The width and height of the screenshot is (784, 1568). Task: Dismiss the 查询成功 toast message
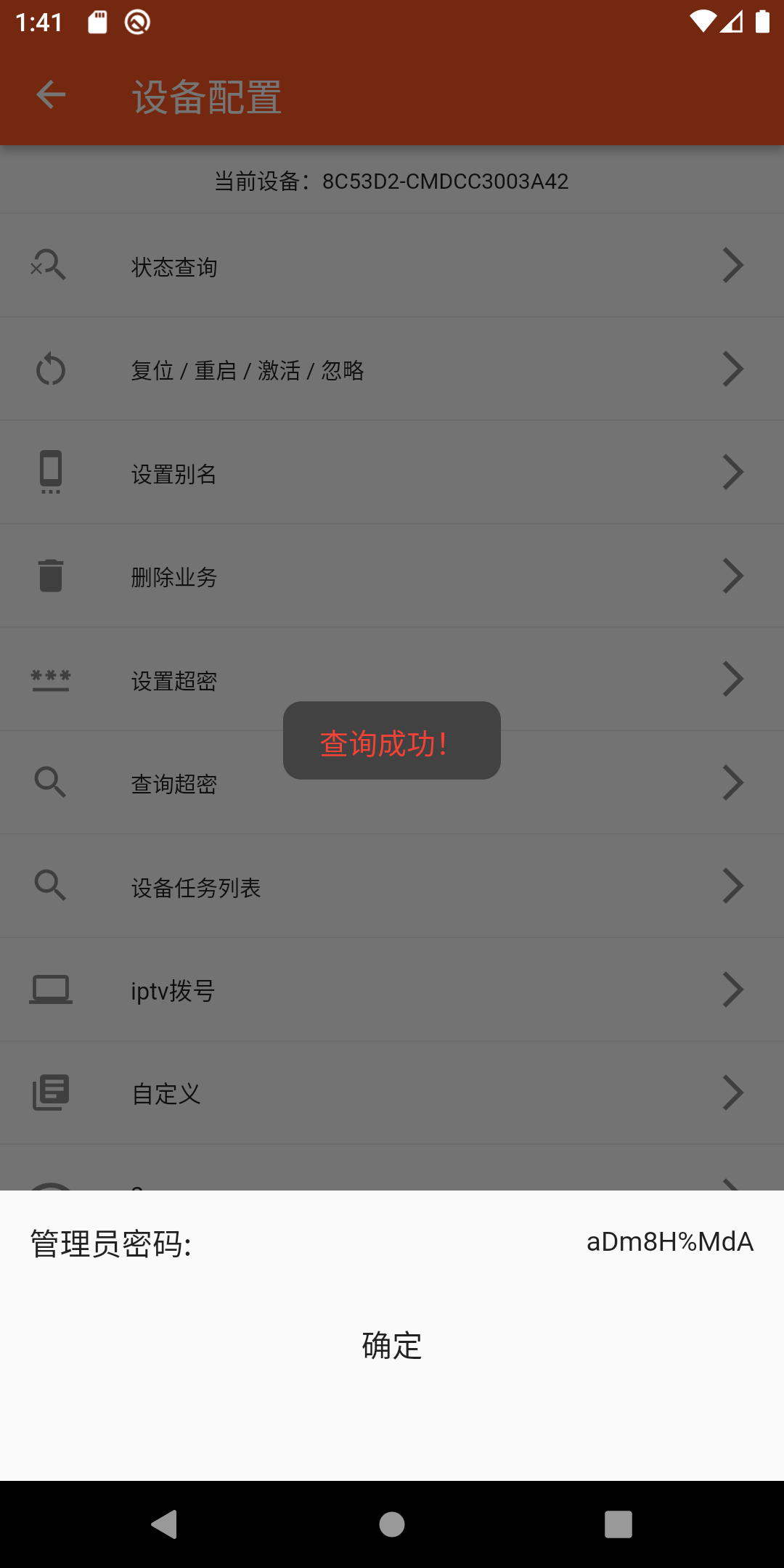click(x=391, y=740)
